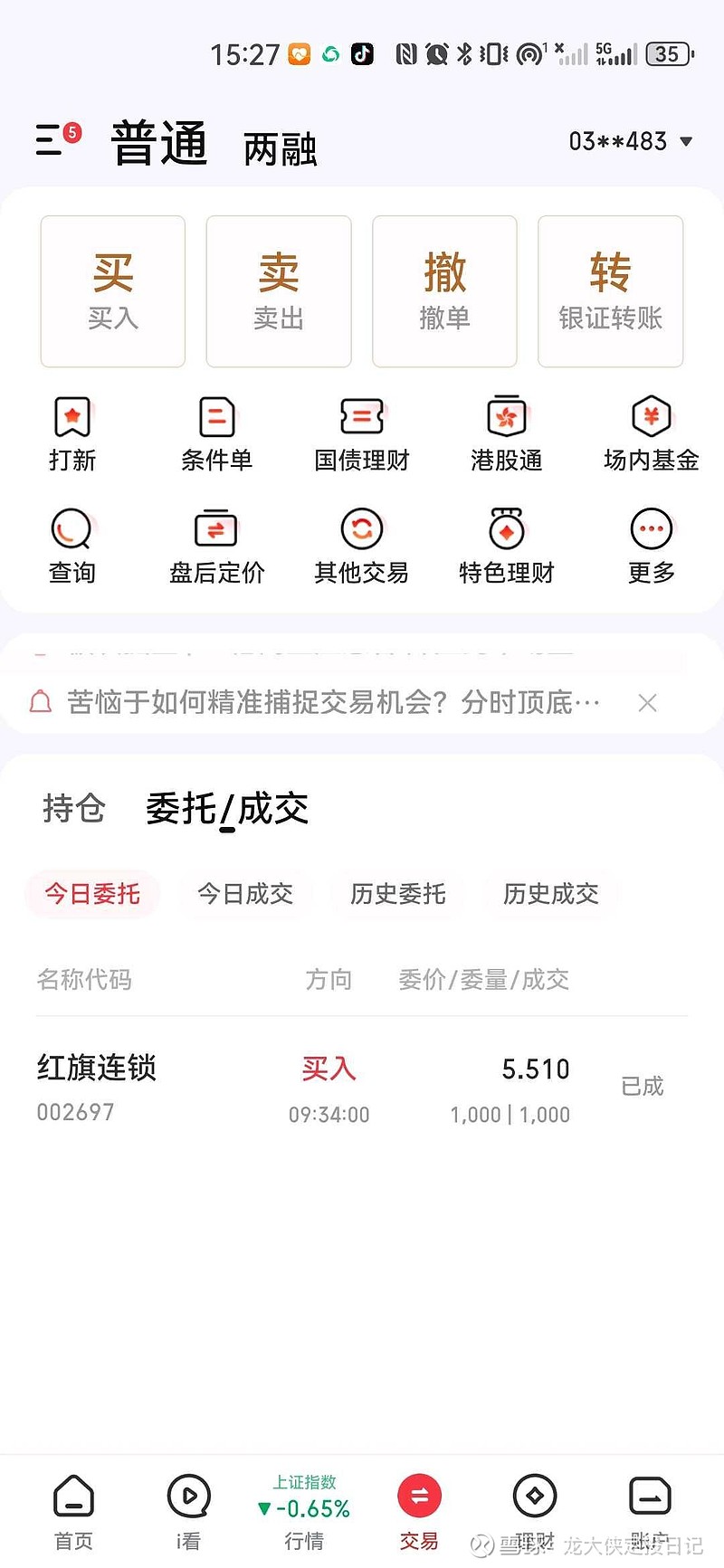Expand the account dropdown 03**483
The height and width of the screenshot is (1568, 724).
tap(631, 141)
